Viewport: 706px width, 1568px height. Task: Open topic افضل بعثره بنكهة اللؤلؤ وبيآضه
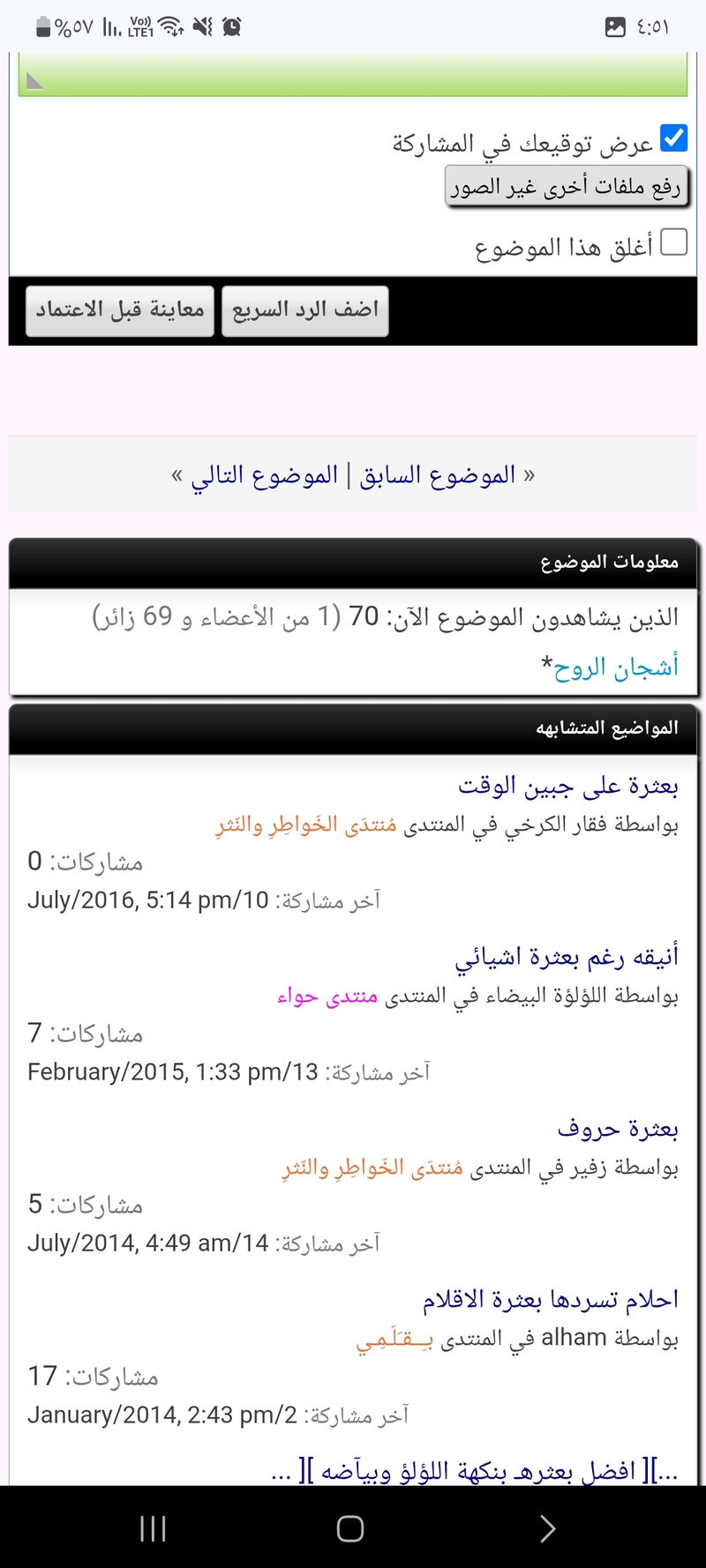[477, 1471]
